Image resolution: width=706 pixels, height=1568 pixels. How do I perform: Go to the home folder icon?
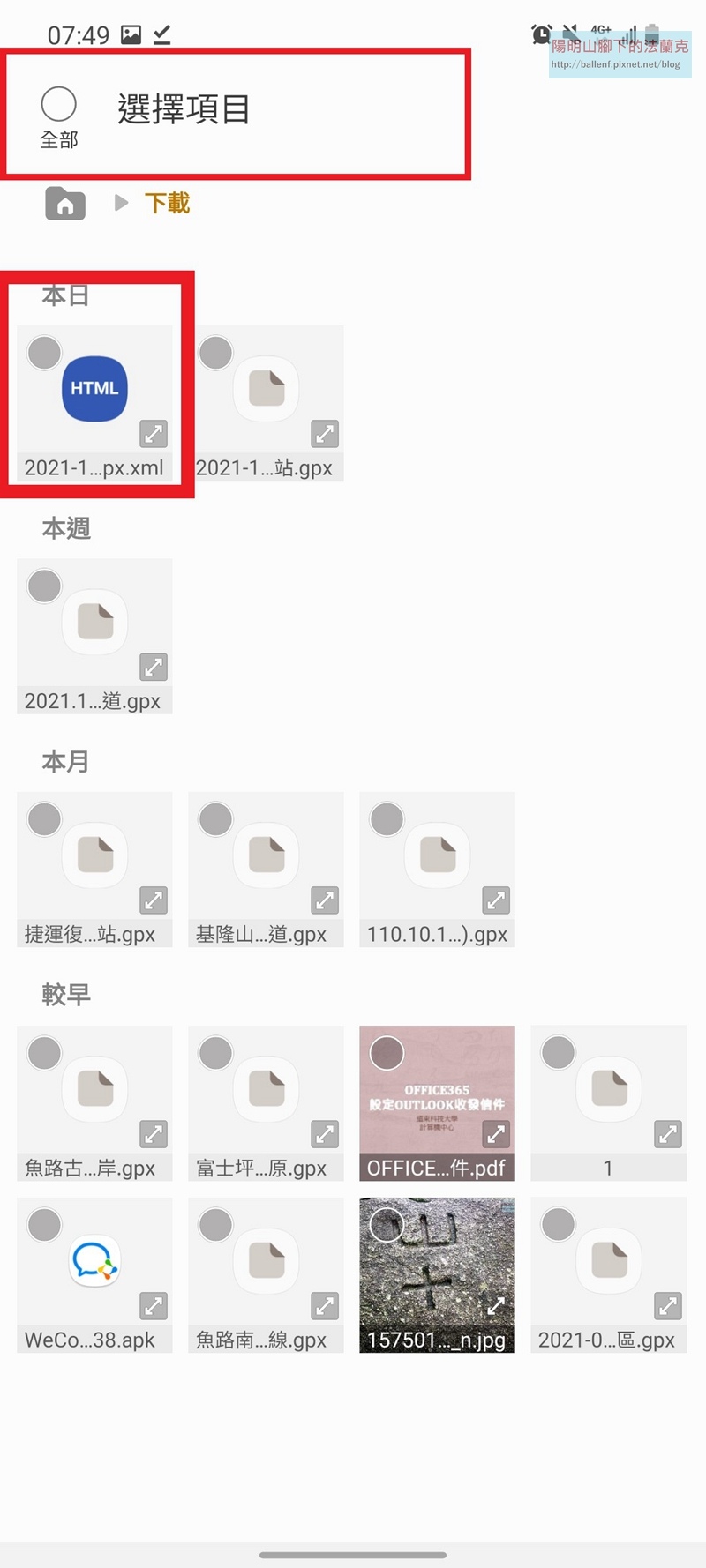click(x=65, y=203)
